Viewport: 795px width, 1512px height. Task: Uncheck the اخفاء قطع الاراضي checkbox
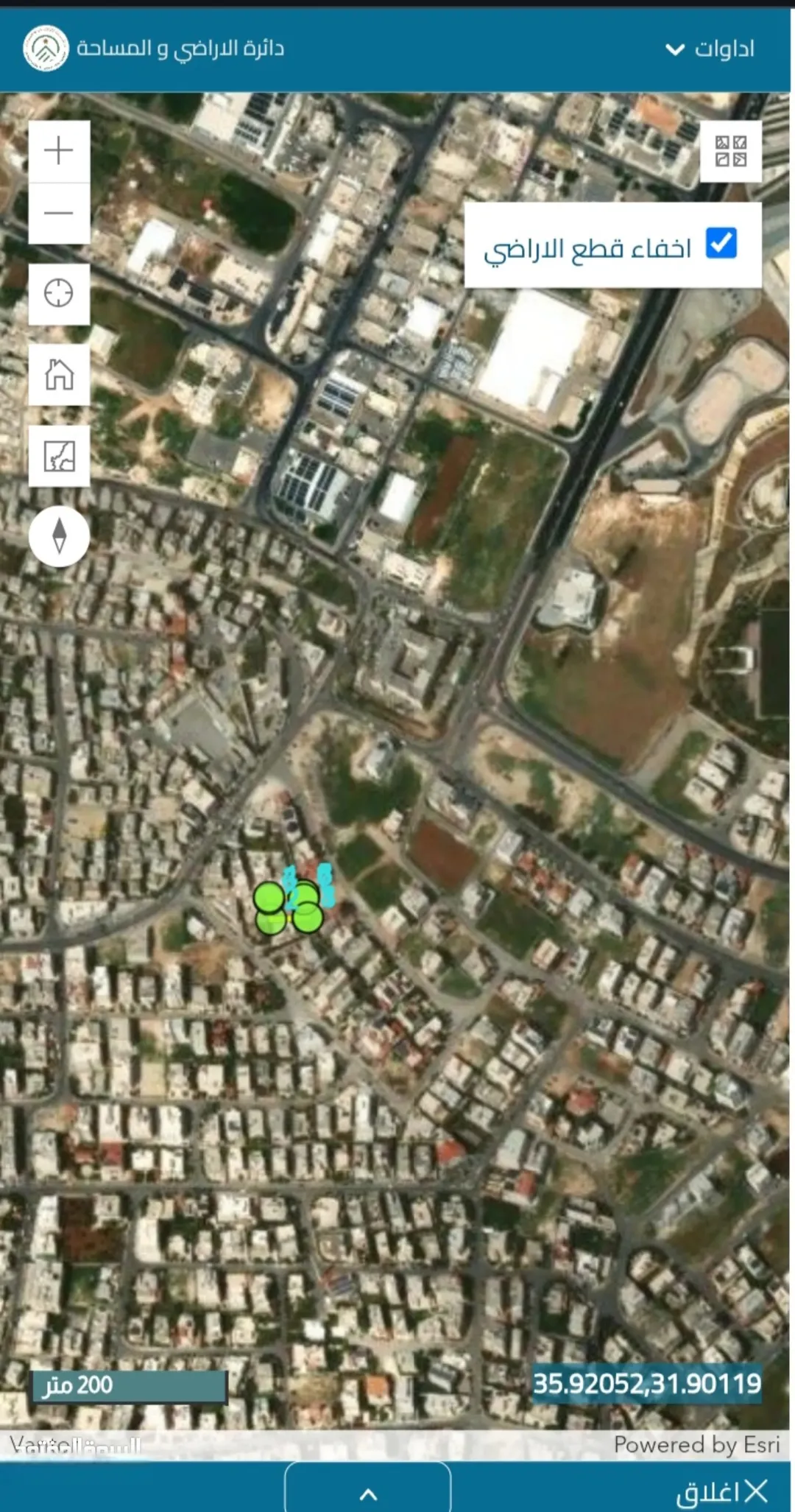[x=721, y=243]
